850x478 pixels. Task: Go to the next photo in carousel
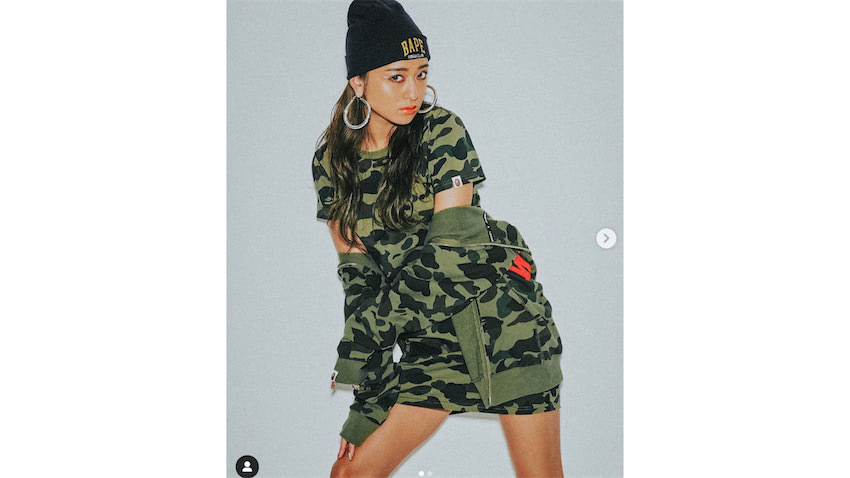pos(606,238)
